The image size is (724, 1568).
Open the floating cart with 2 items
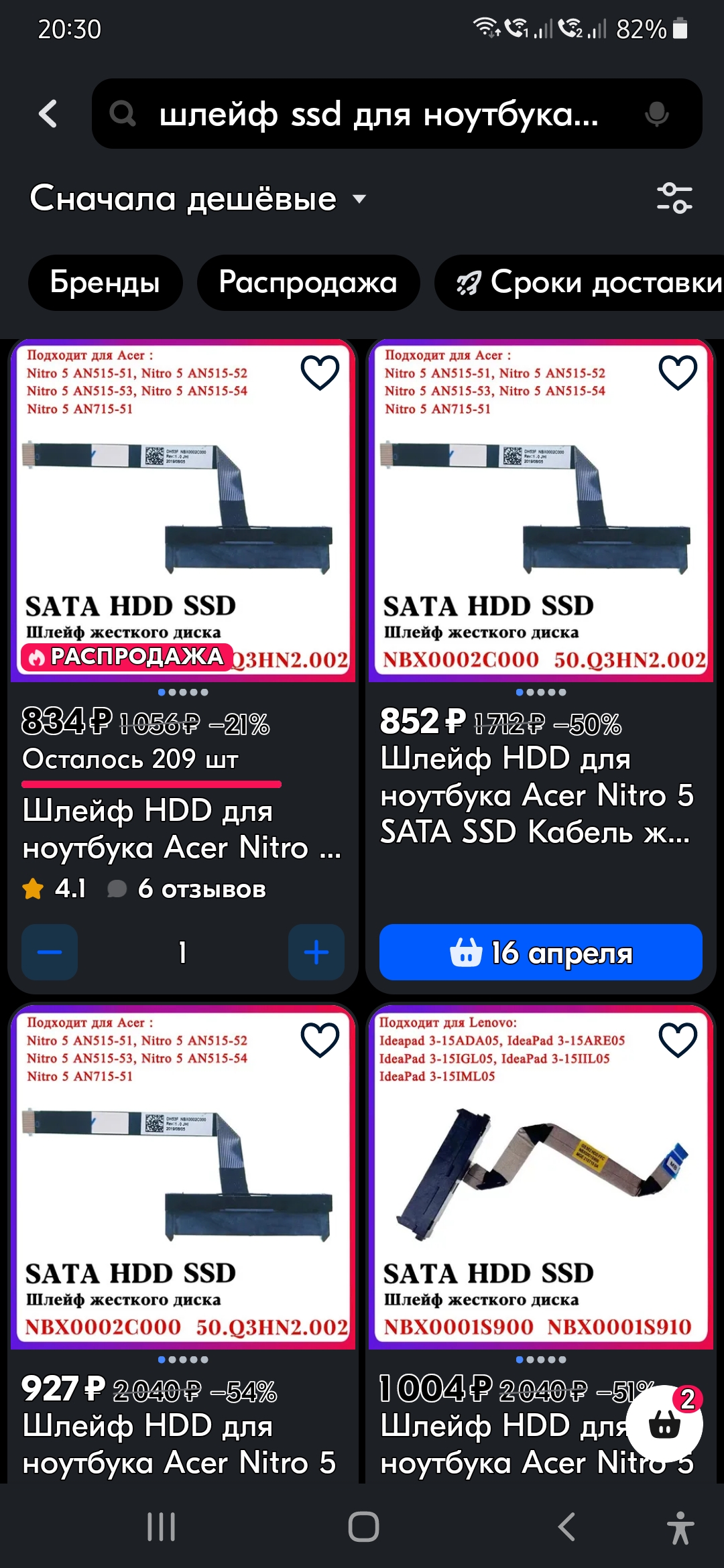pyautogui.click(x=664, y=1423)
